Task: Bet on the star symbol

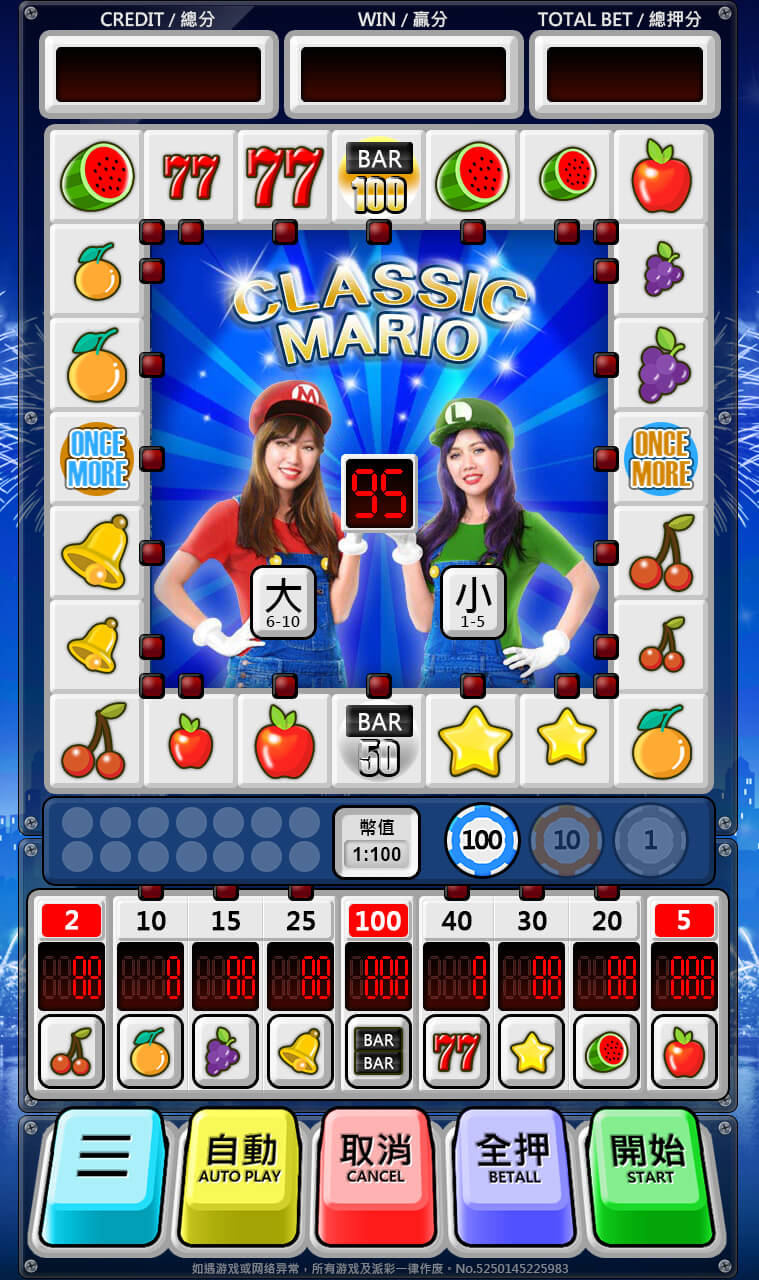Action: (531, 1051)
